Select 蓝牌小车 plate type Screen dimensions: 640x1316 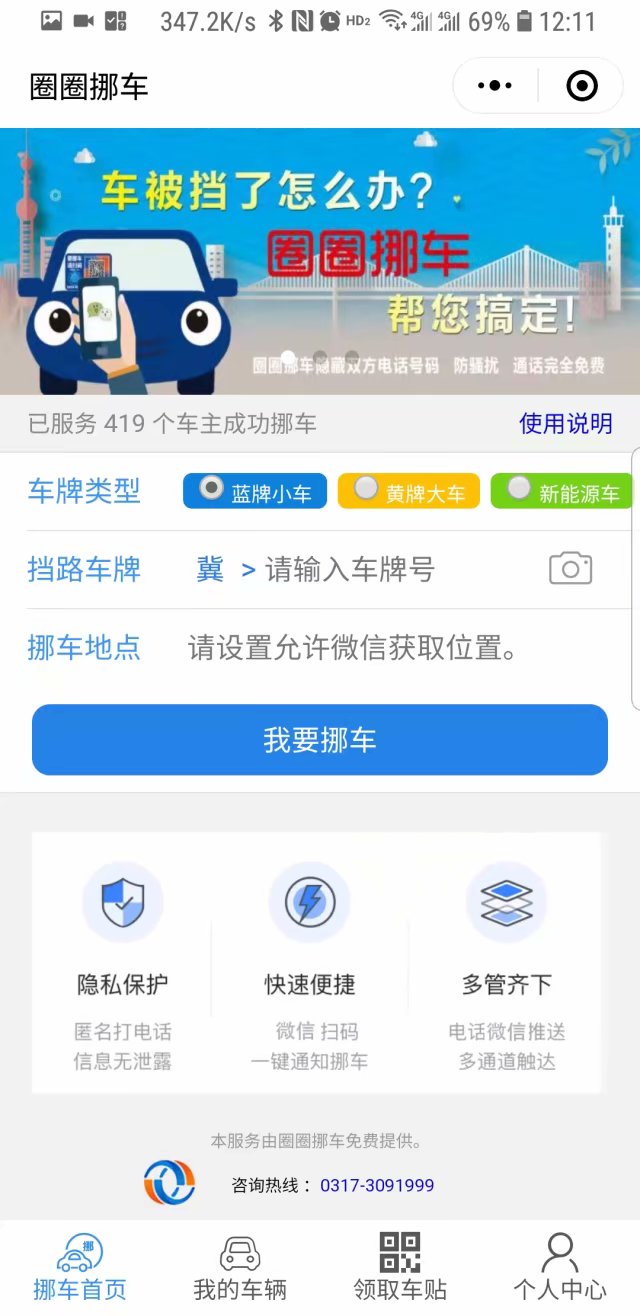(255, 491)
